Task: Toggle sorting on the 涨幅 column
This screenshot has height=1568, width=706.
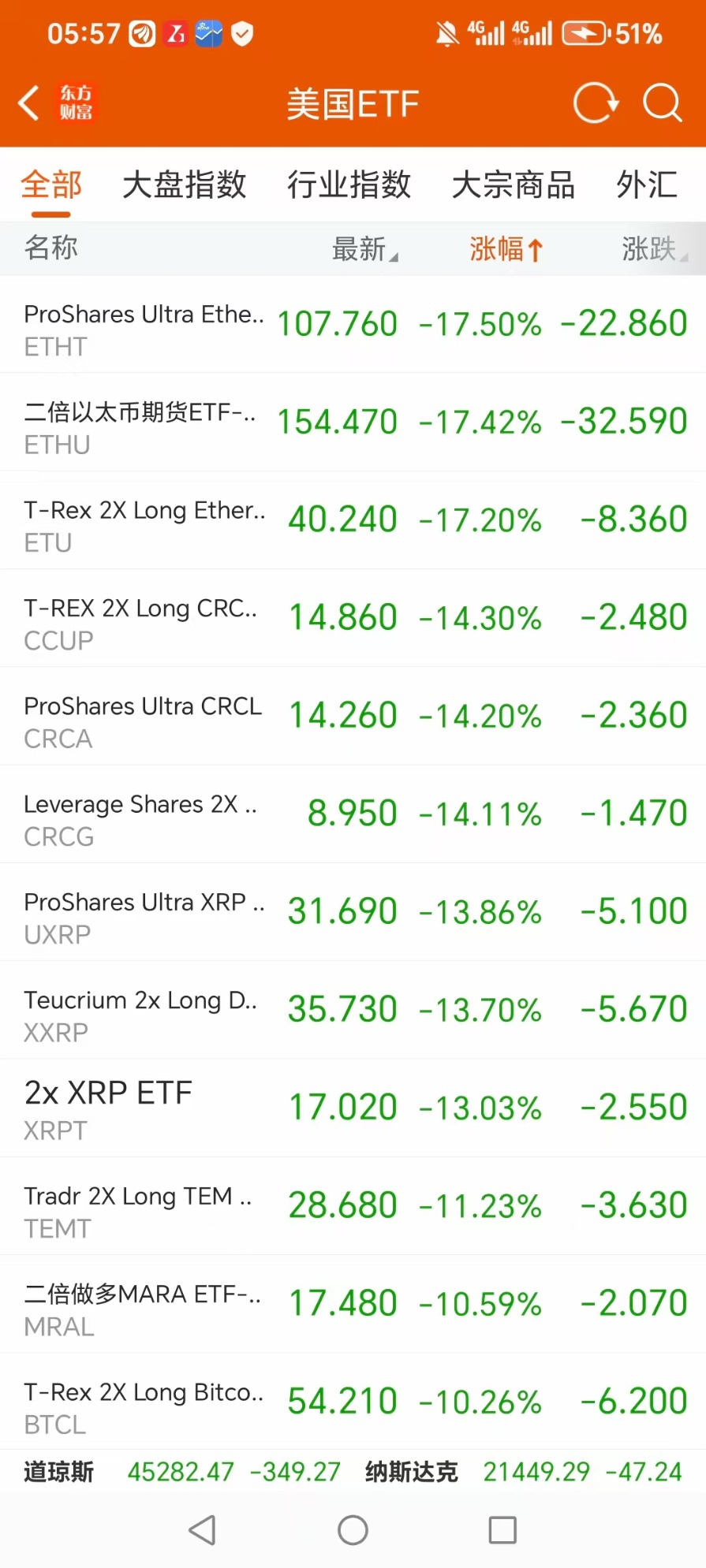Action: click(506, 249)
